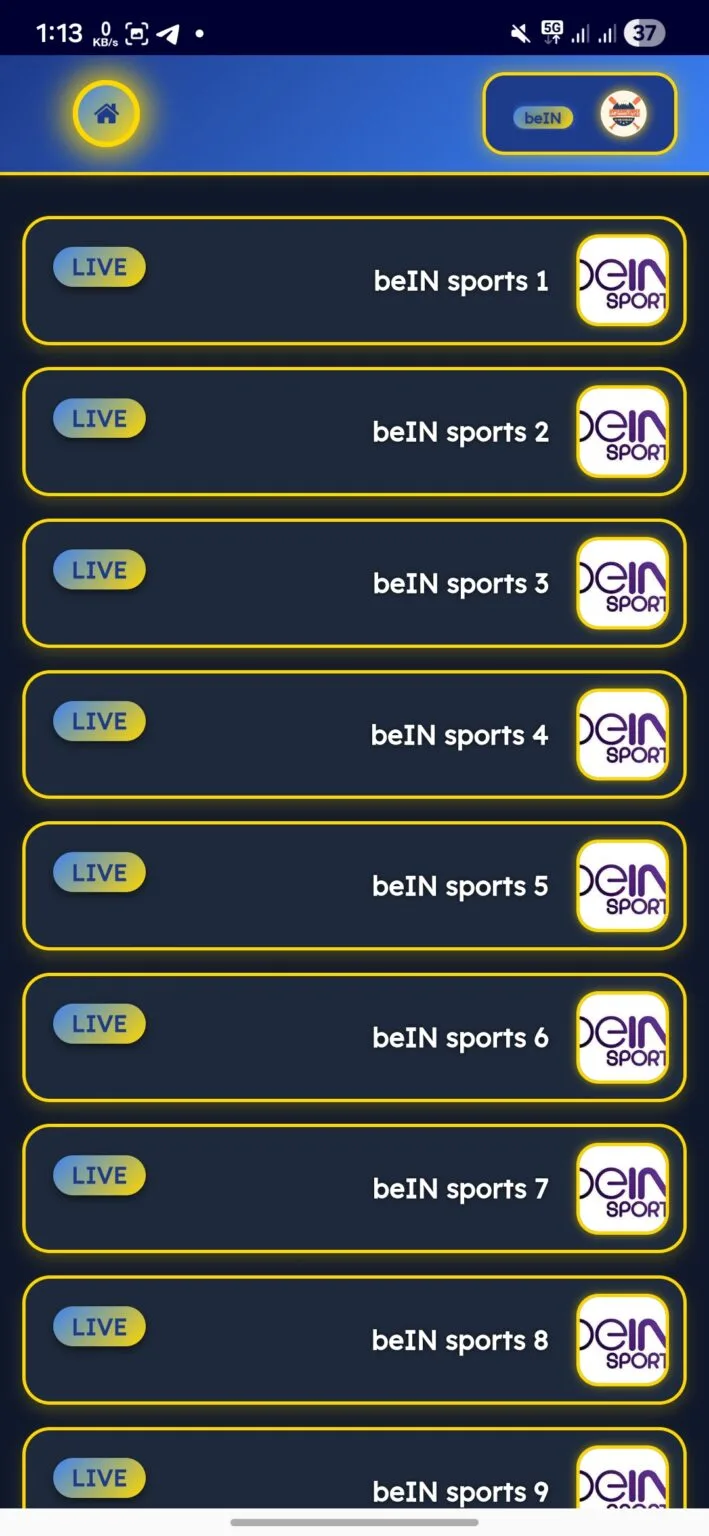Image resolution: width=709 pixels, height=1536 pixels.
Task: Choose beIN sports 7 channel
Action: pyautogui.click(x=354, y=1189)
